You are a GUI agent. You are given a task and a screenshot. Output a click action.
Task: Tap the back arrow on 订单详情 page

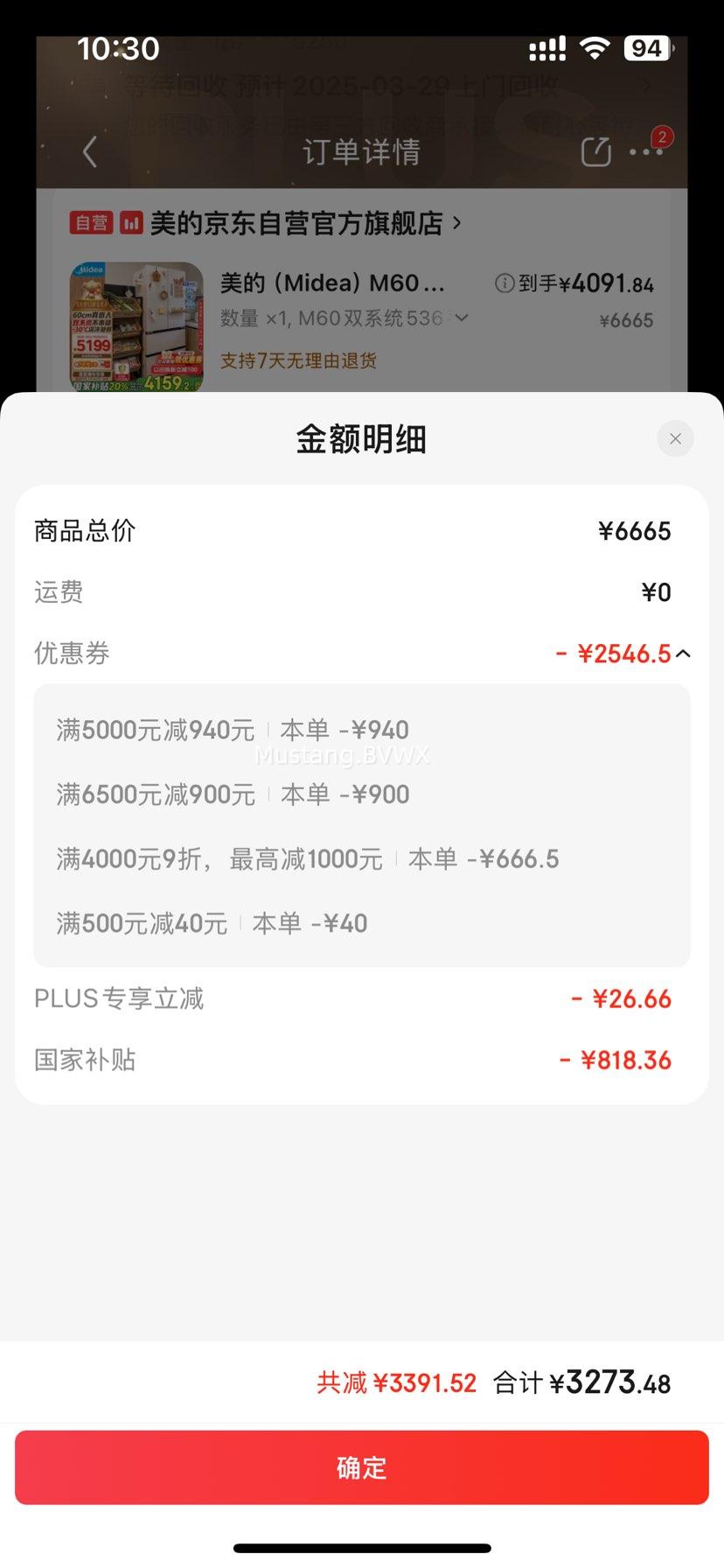tap(88, 150)
